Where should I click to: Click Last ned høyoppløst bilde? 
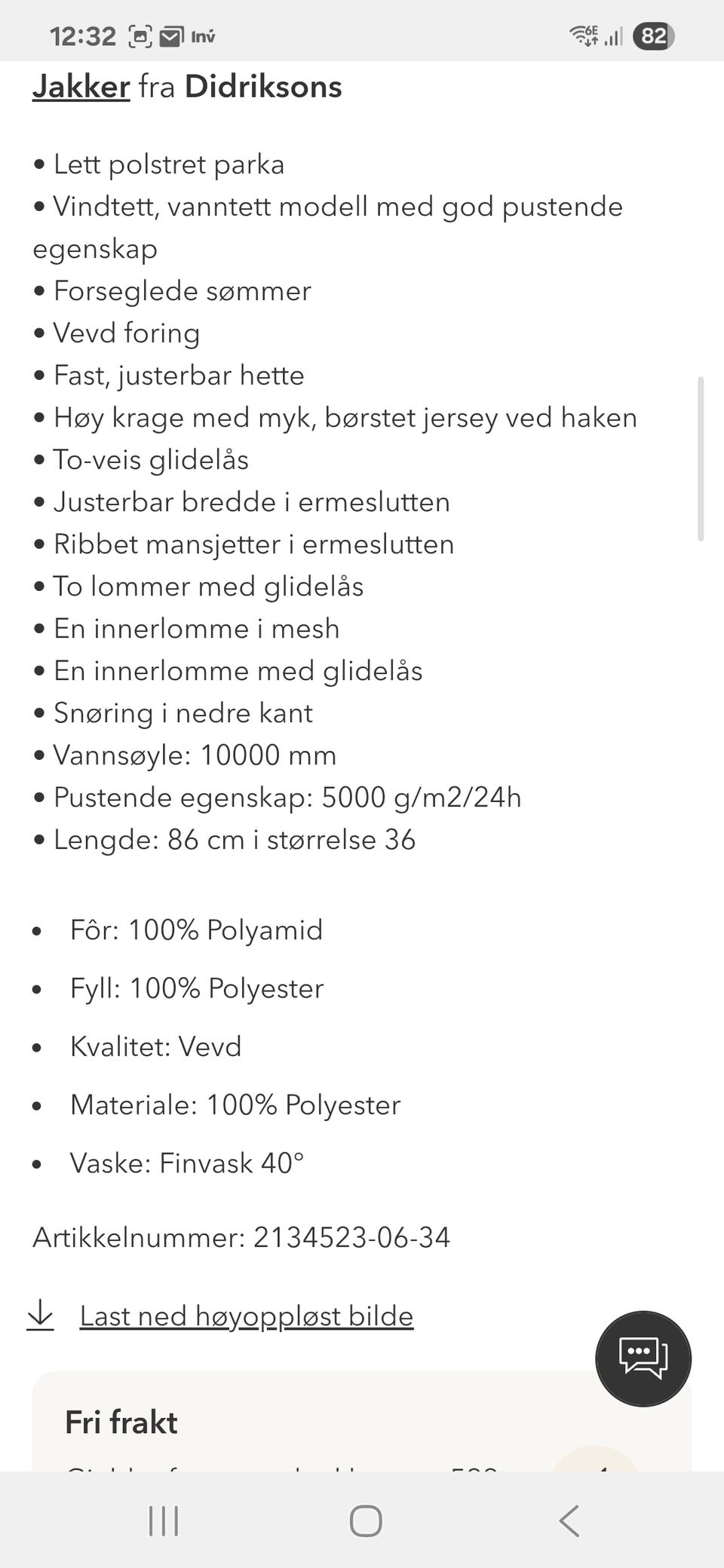[246, 1315]
